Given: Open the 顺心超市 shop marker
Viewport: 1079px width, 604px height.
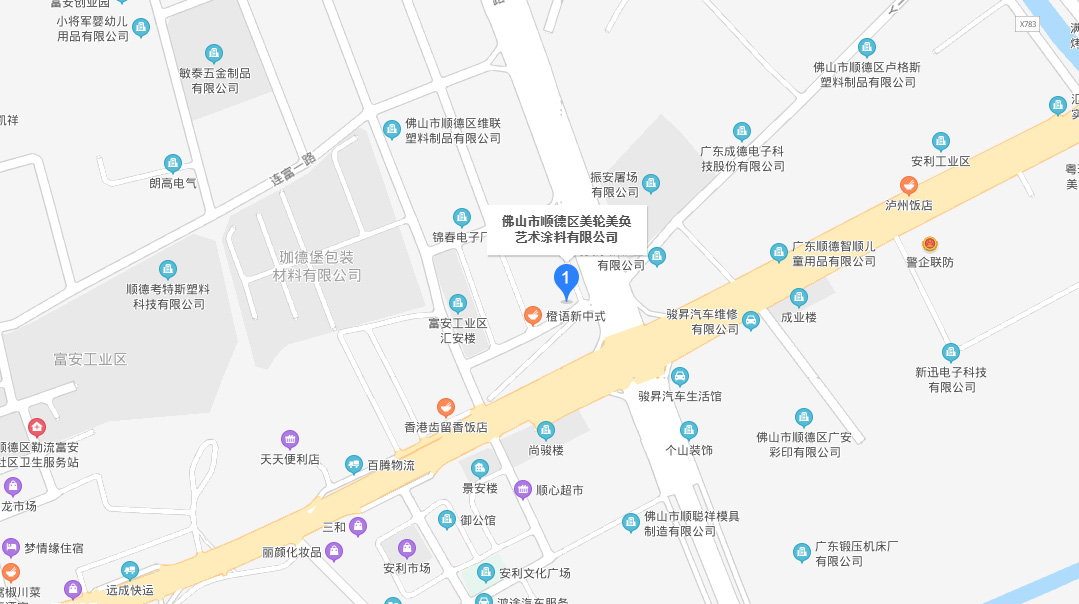Looking at the screenshot, I should point(523,490).
